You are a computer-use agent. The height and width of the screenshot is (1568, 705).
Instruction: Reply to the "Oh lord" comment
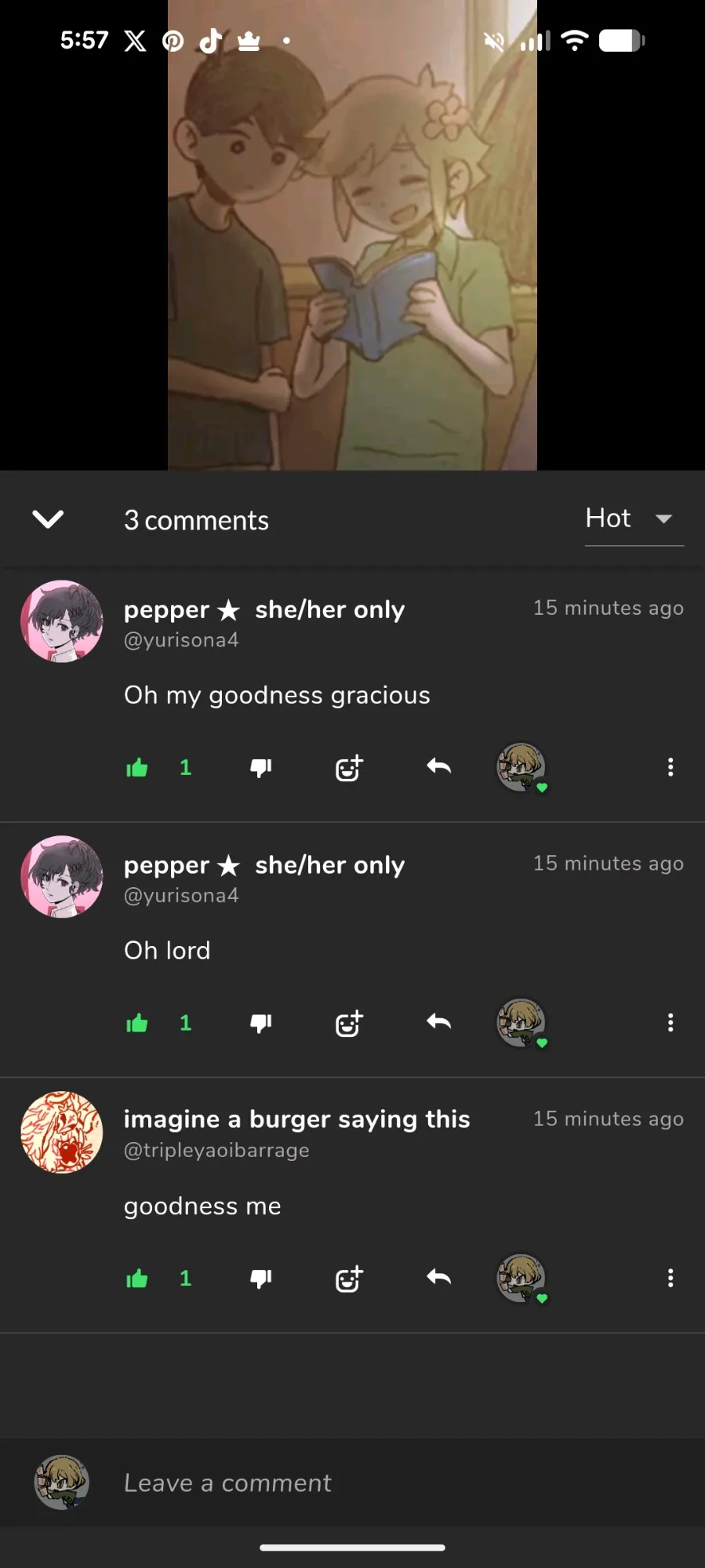point(439,1022)
